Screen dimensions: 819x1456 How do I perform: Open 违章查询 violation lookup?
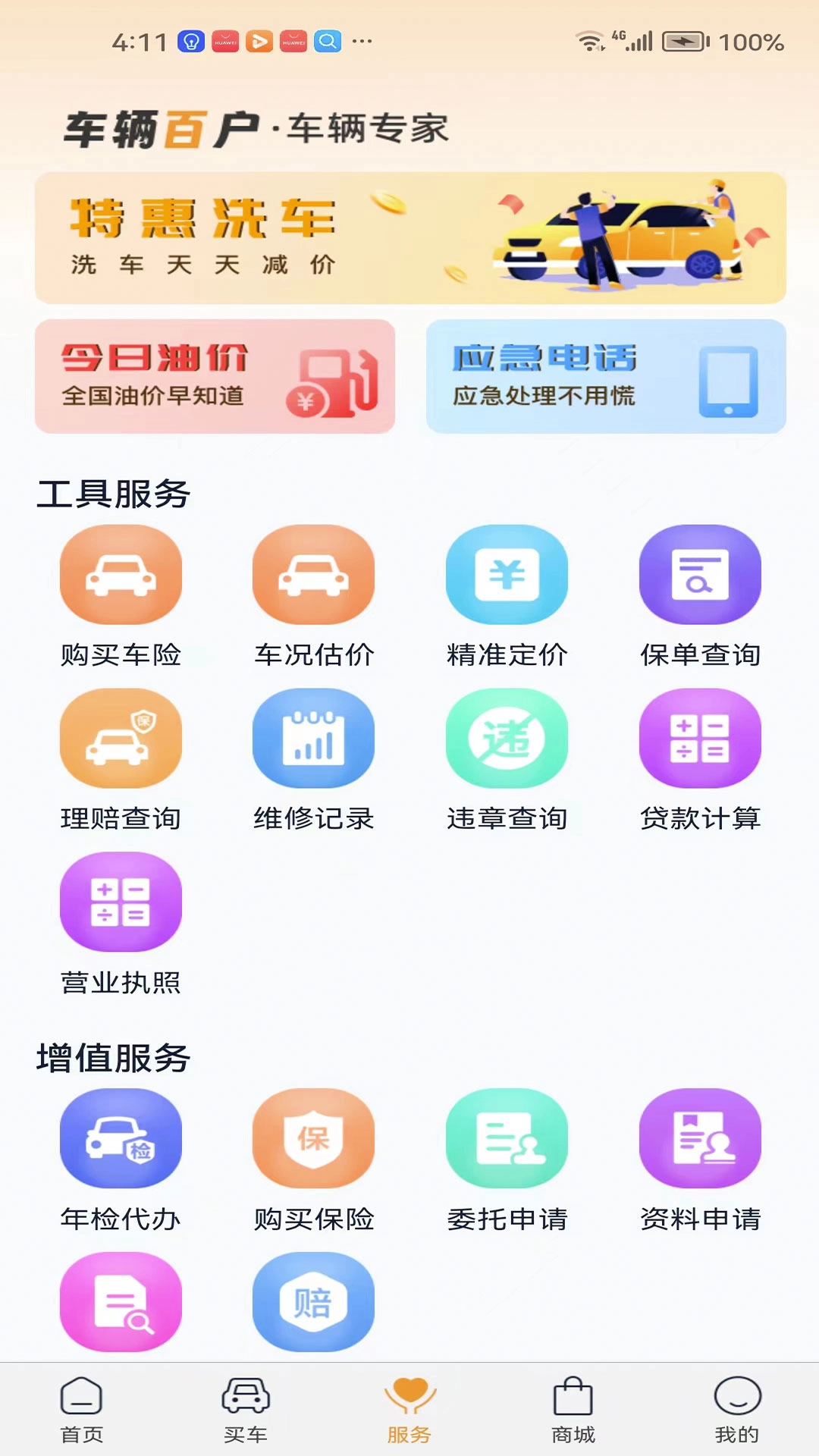(507, 737)
